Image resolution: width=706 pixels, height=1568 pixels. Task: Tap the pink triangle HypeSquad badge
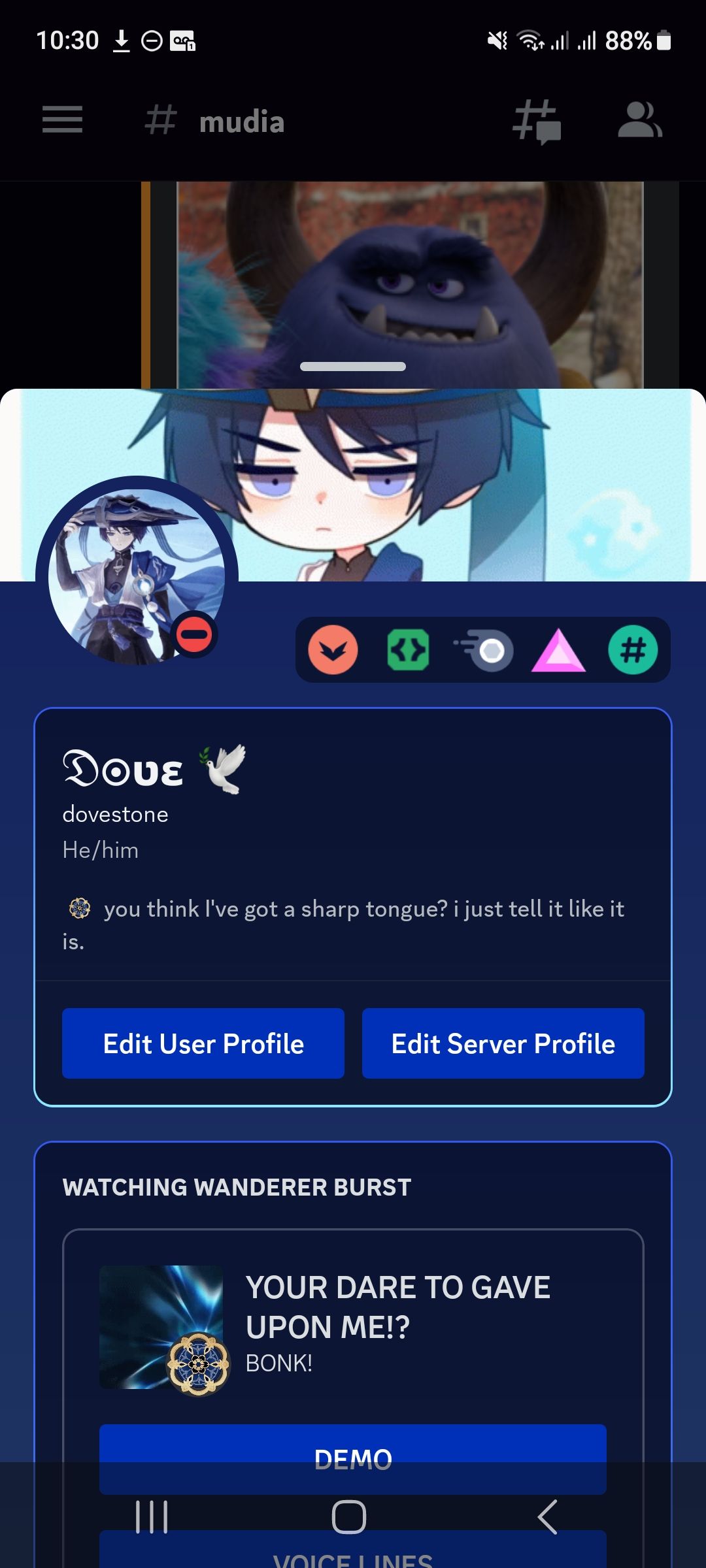pyautogui.click(x=559, y=650)
